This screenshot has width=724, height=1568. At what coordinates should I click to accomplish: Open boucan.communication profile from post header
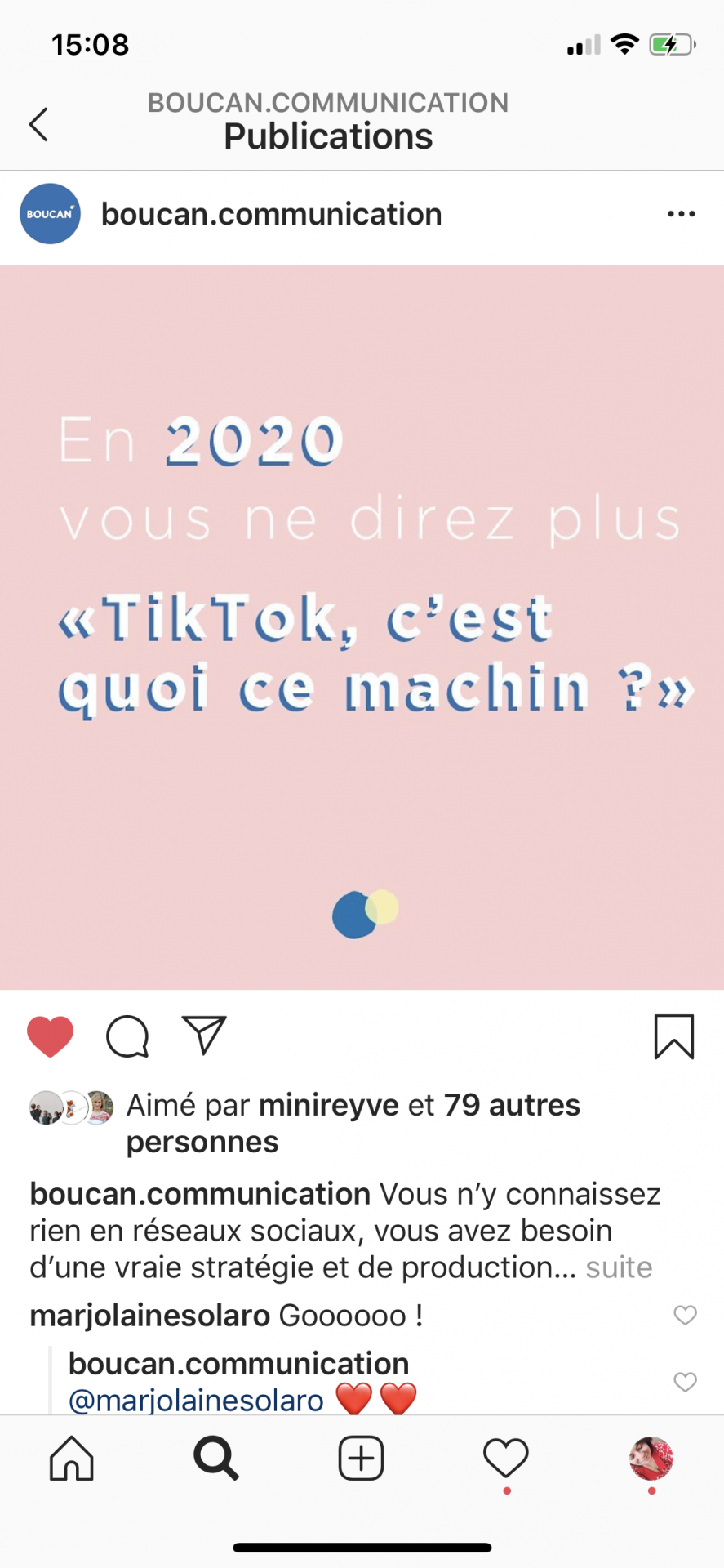pyautogui.click(x=271, y=214)
